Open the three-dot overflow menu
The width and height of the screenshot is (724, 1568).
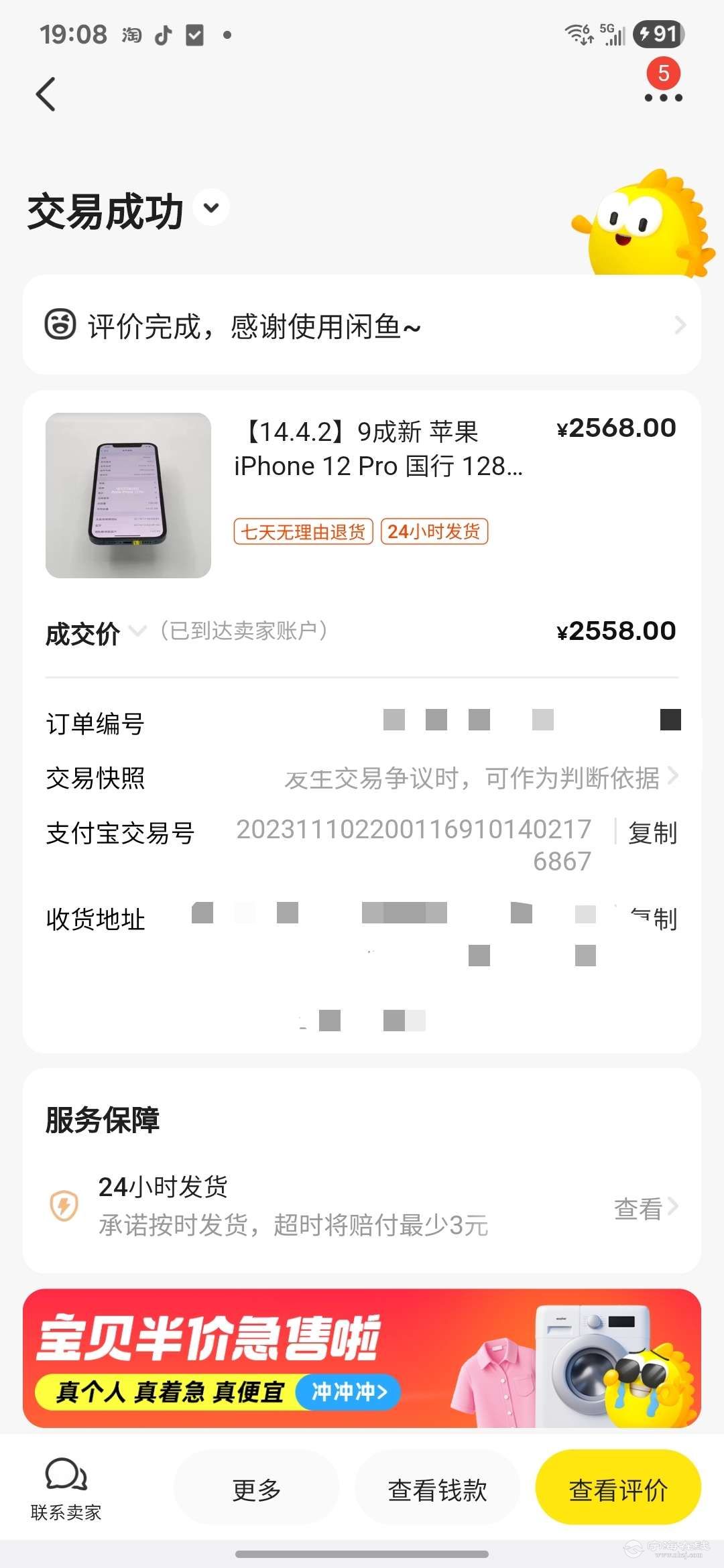pyautogui.click(x=662, y=97)
